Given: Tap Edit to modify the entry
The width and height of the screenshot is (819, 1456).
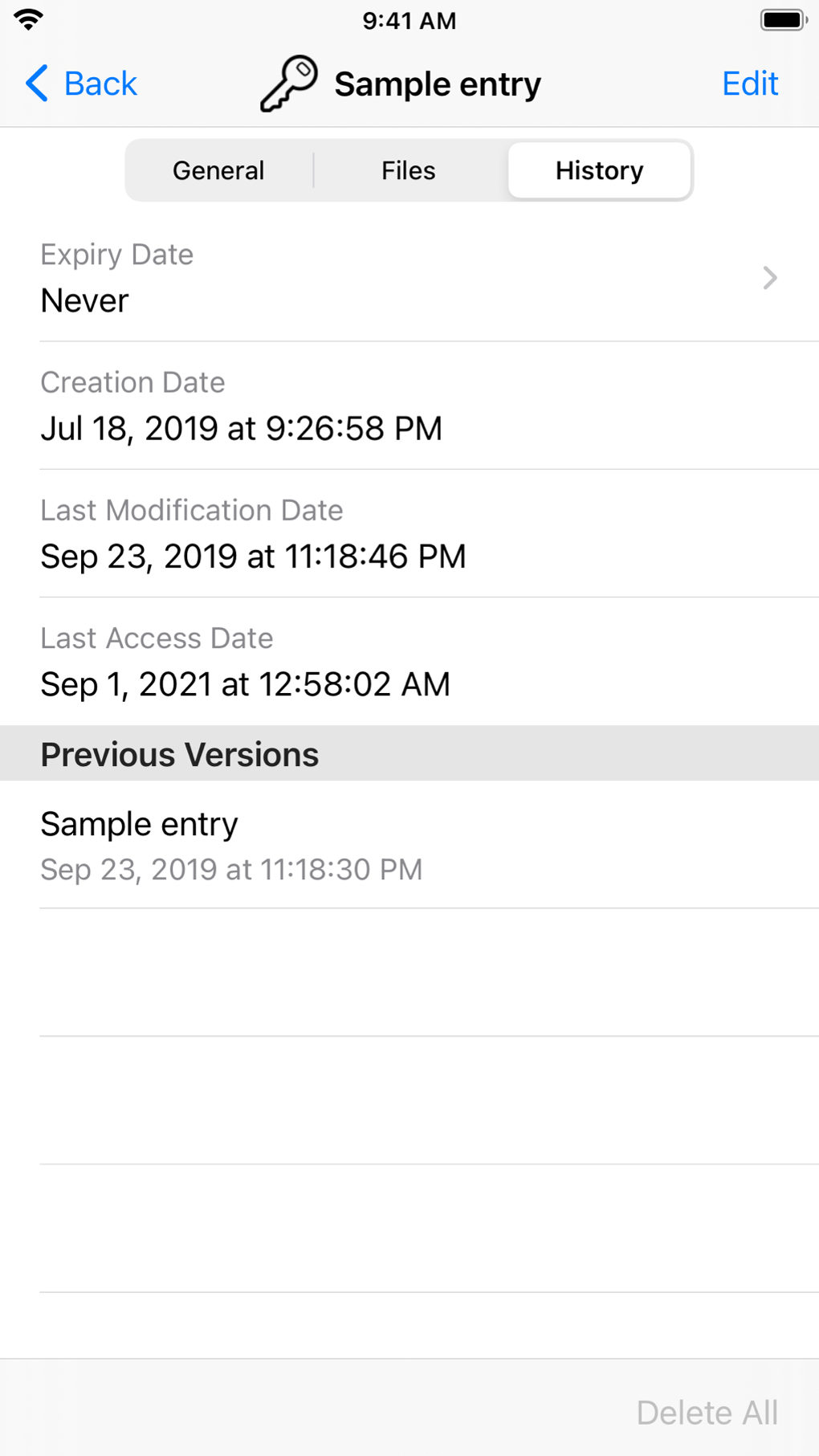Looking at the screenshot, I should (x=749, y=84).
